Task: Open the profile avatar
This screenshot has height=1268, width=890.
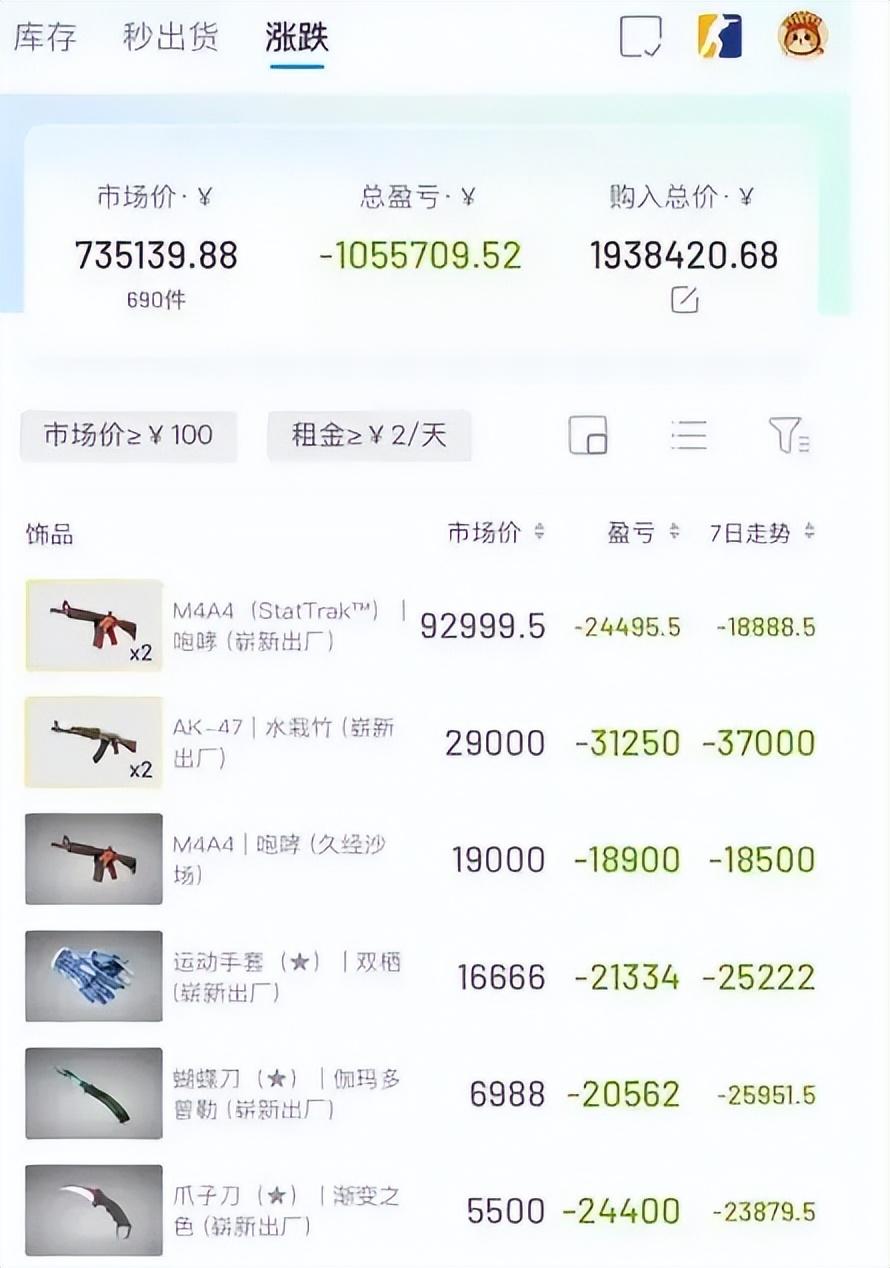Action: [802, 36]
